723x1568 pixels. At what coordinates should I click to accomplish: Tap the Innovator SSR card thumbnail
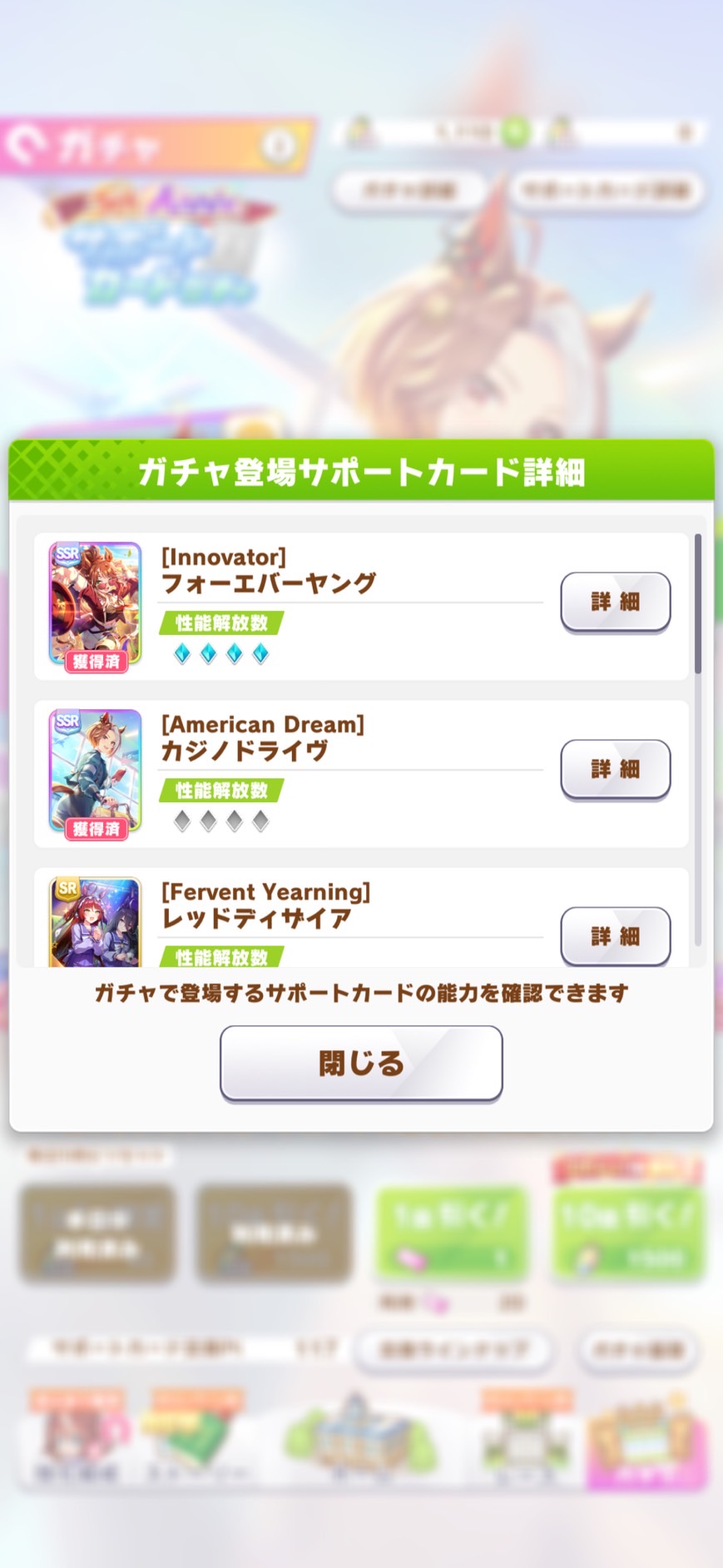click(x=95, y=605)
